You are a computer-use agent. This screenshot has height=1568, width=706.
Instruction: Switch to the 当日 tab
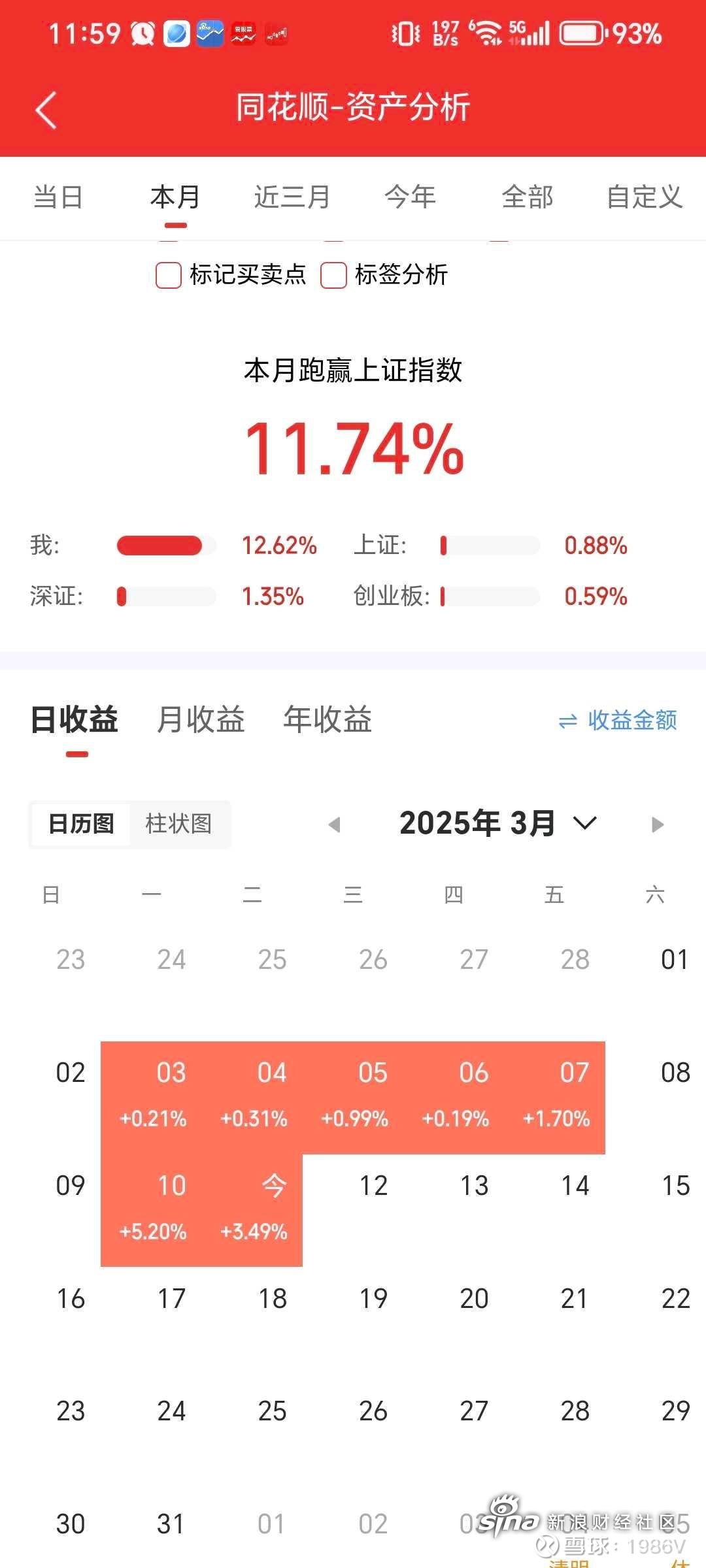[x=58, y=197]
